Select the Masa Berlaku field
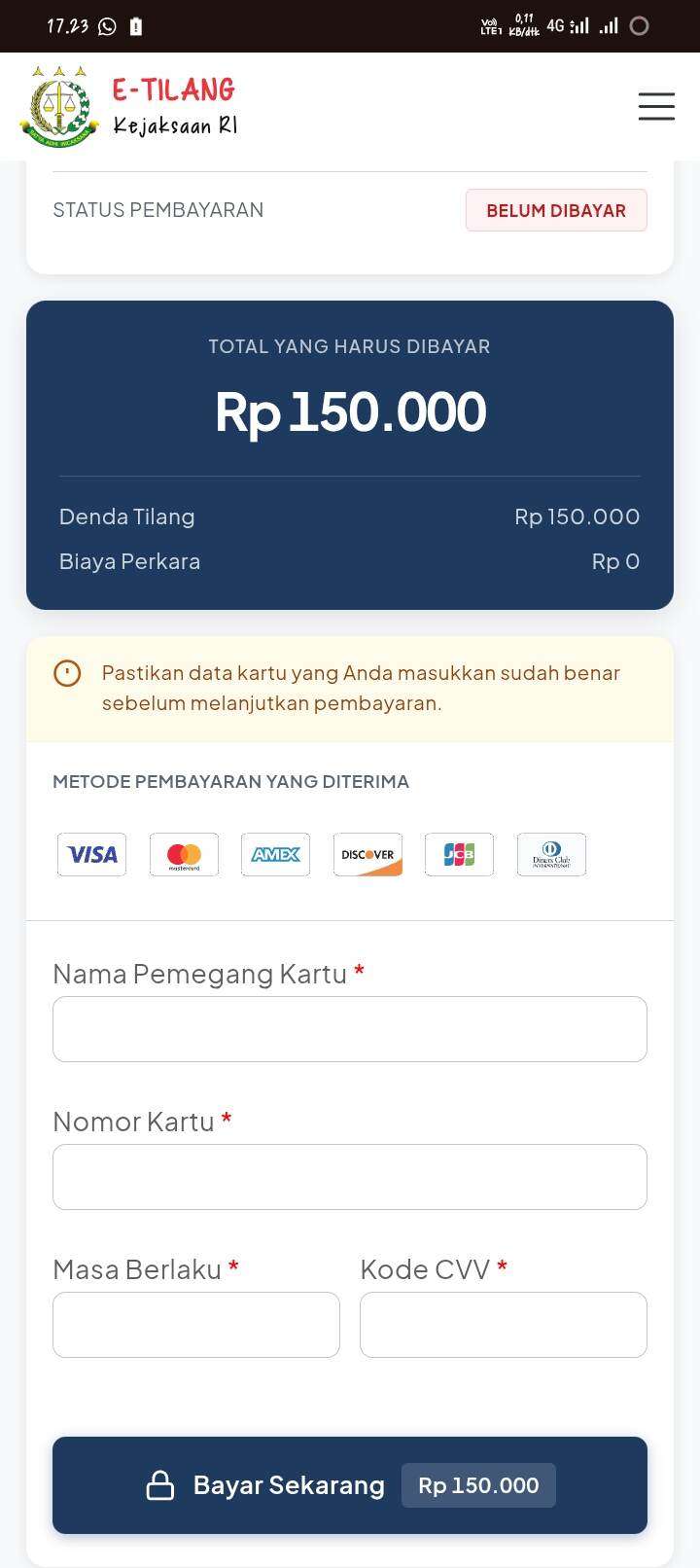 pyautogui.click(x=196, y=1325)
